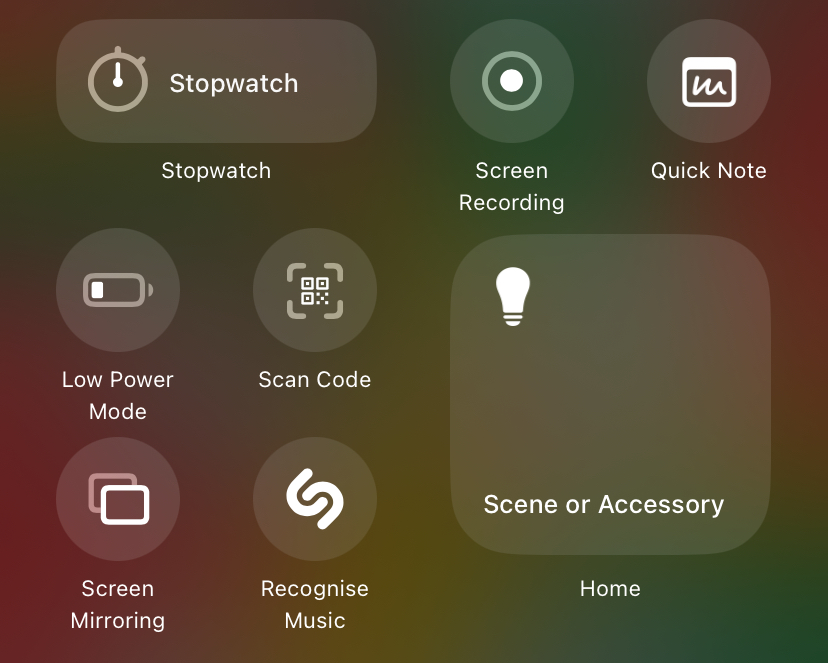Open Home Scene or Accessory tile
The image size is (828, 663).
tap(610, 395)
